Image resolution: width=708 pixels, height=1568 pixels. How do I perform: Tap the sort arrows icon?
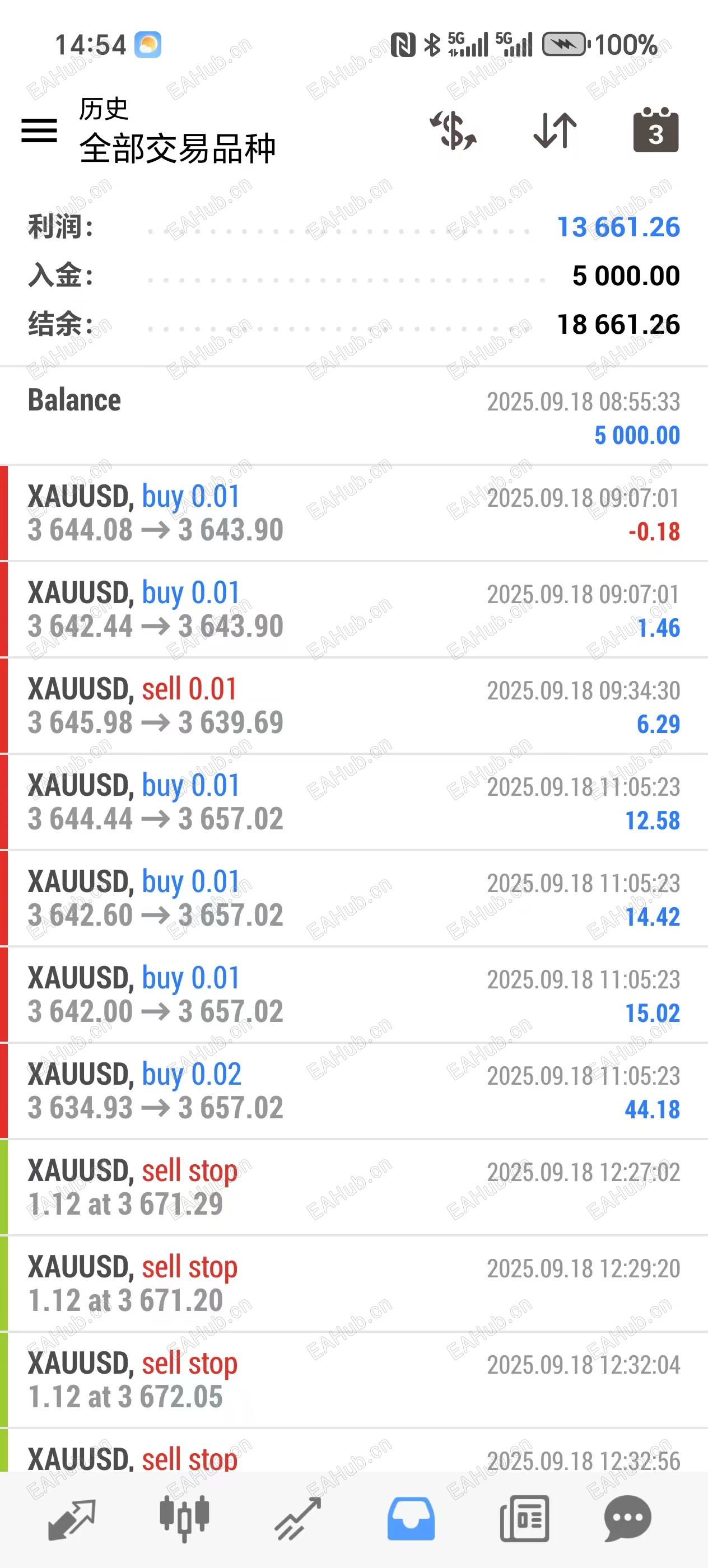[555, 130]
